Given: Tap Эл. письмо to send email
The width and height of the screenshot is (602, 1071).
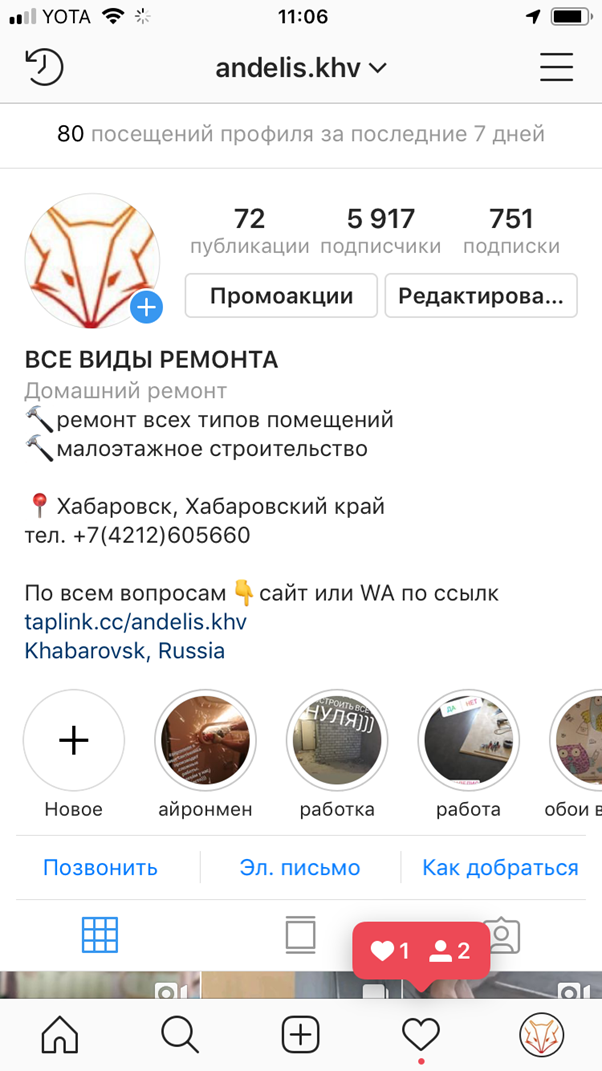Looking at the screenshot, I should coord(300,867).
